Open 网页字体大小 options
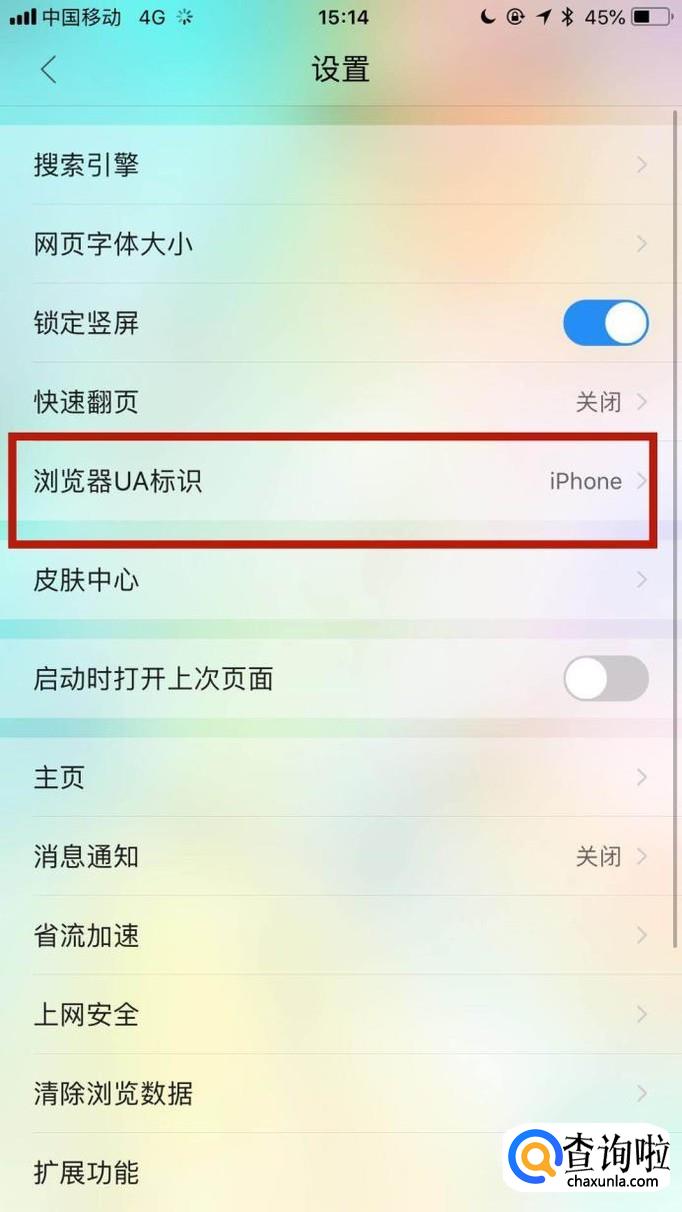 pos(340,244)
